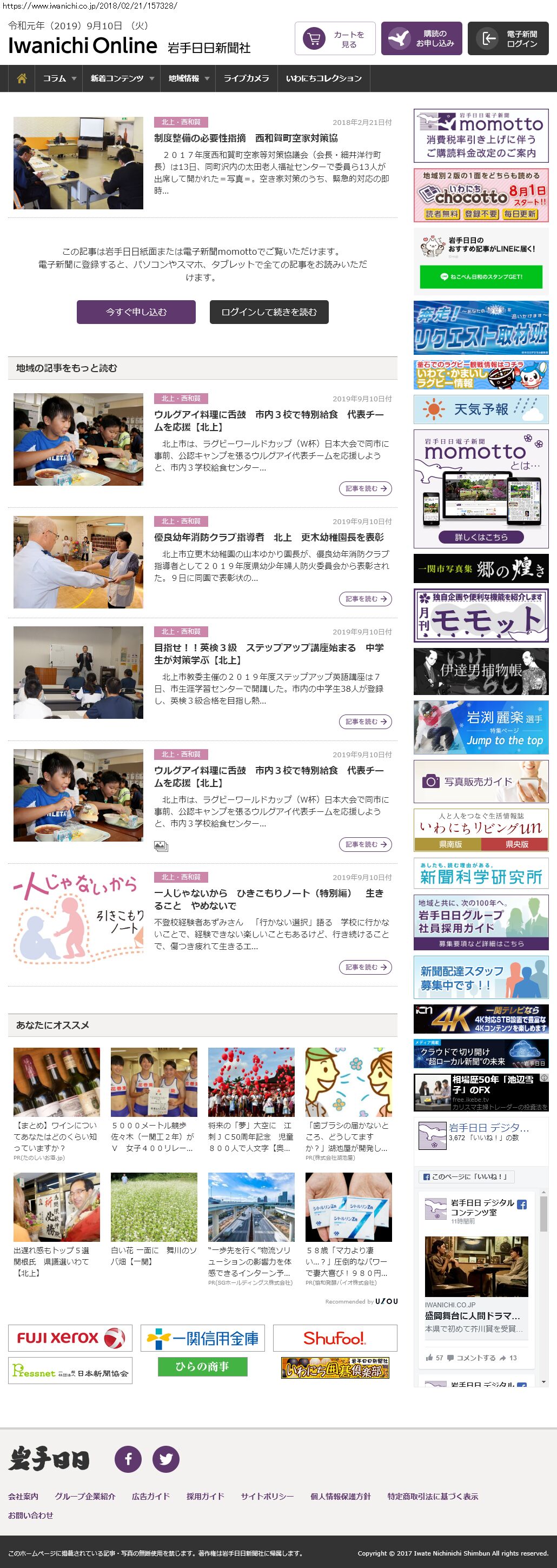Tap the カートを見る cart button

pos(335,39)
